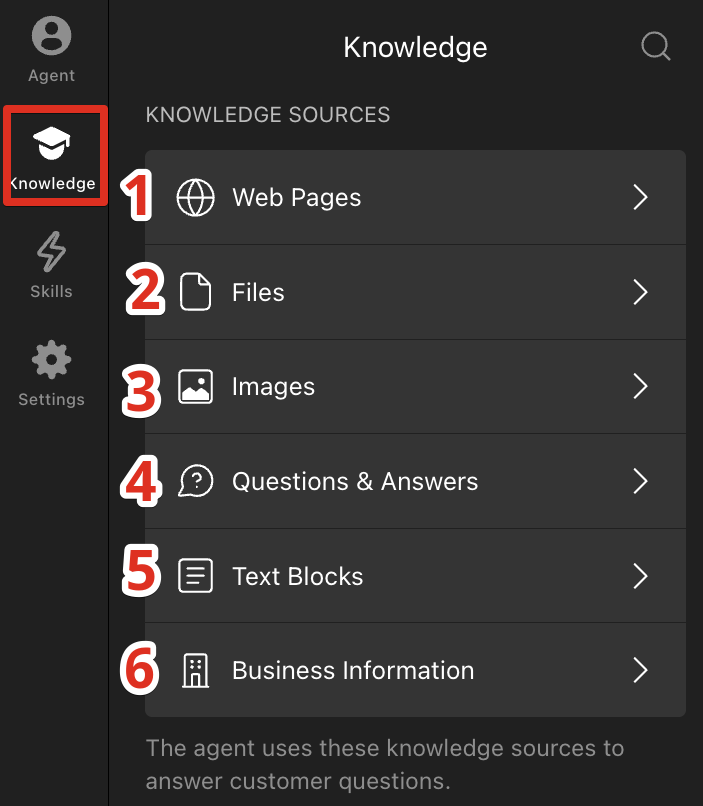Open the Images knowledge source
The image size is (703, 806).
[415, 387]
